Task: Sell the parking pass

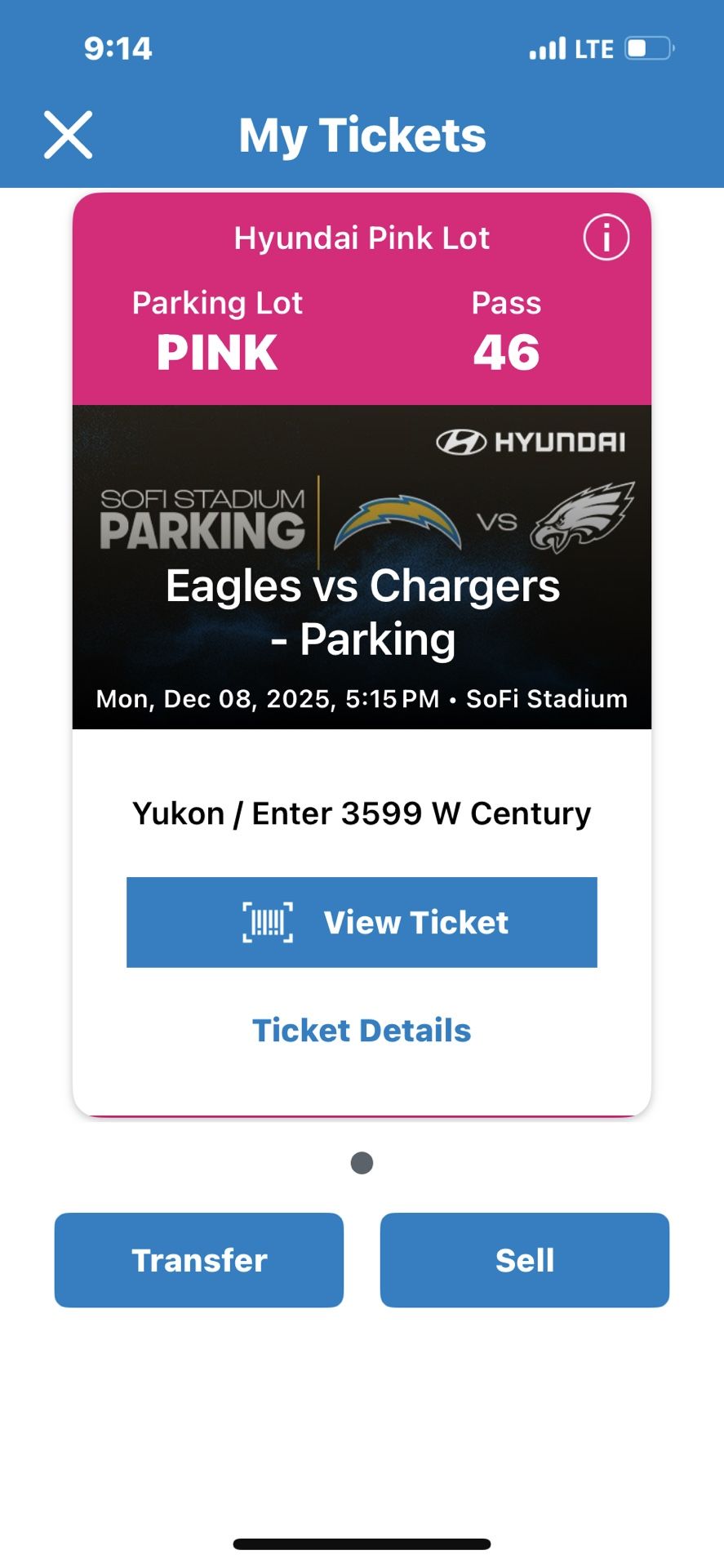Action: pos(524,1259)
